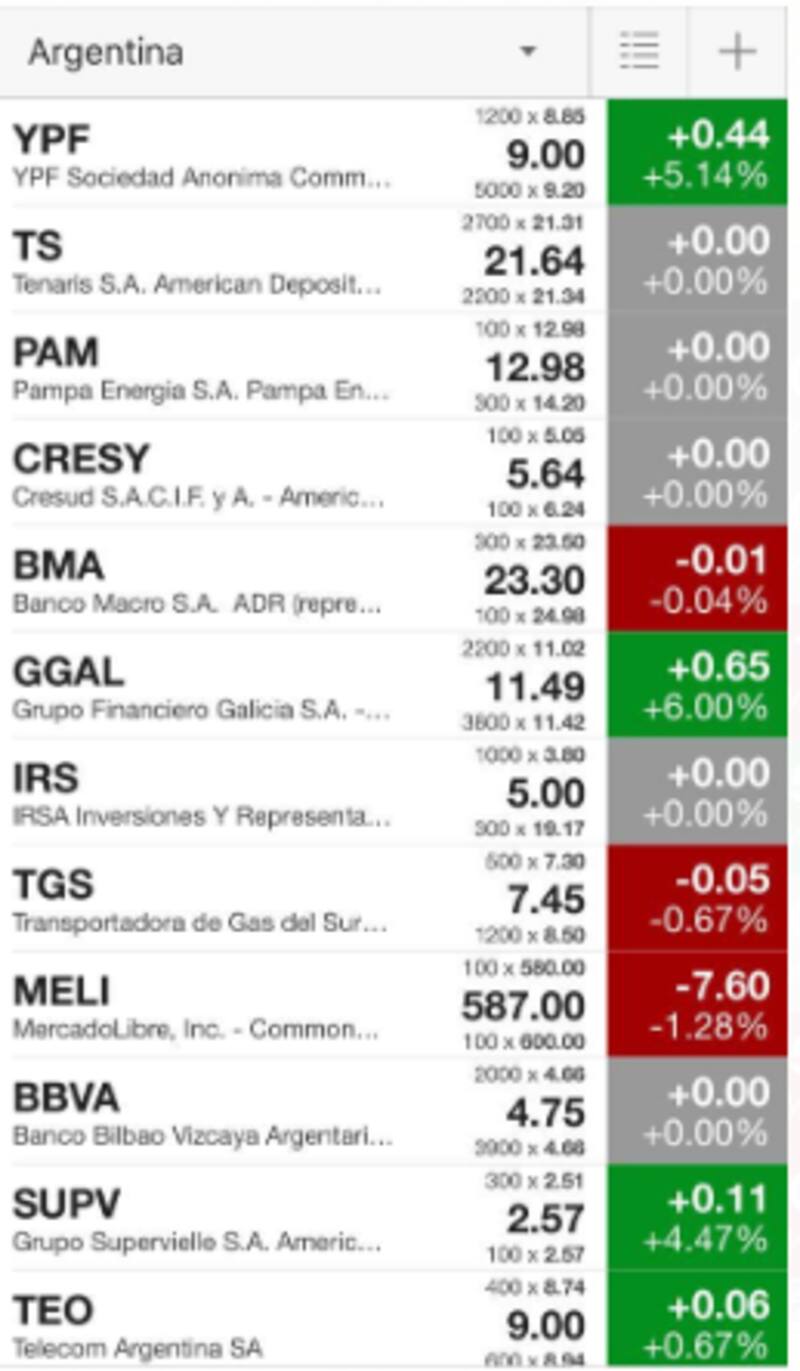View the GGAL Grupo Financiero Galicia quote
Screen dimensions: 800x1371
pyautogui.click(x=200, y=688)
